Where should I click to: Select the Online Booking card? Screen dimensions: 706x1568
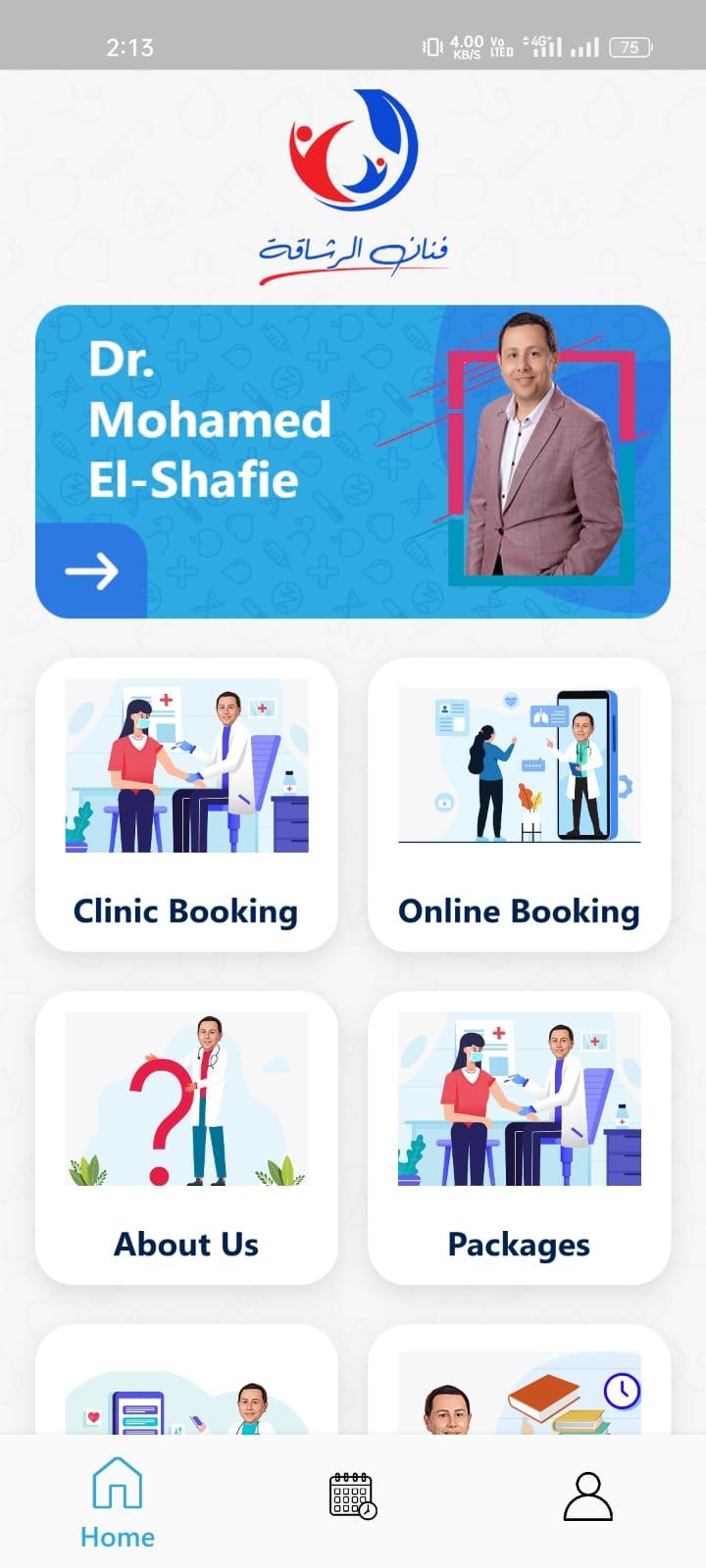(519, 805)
